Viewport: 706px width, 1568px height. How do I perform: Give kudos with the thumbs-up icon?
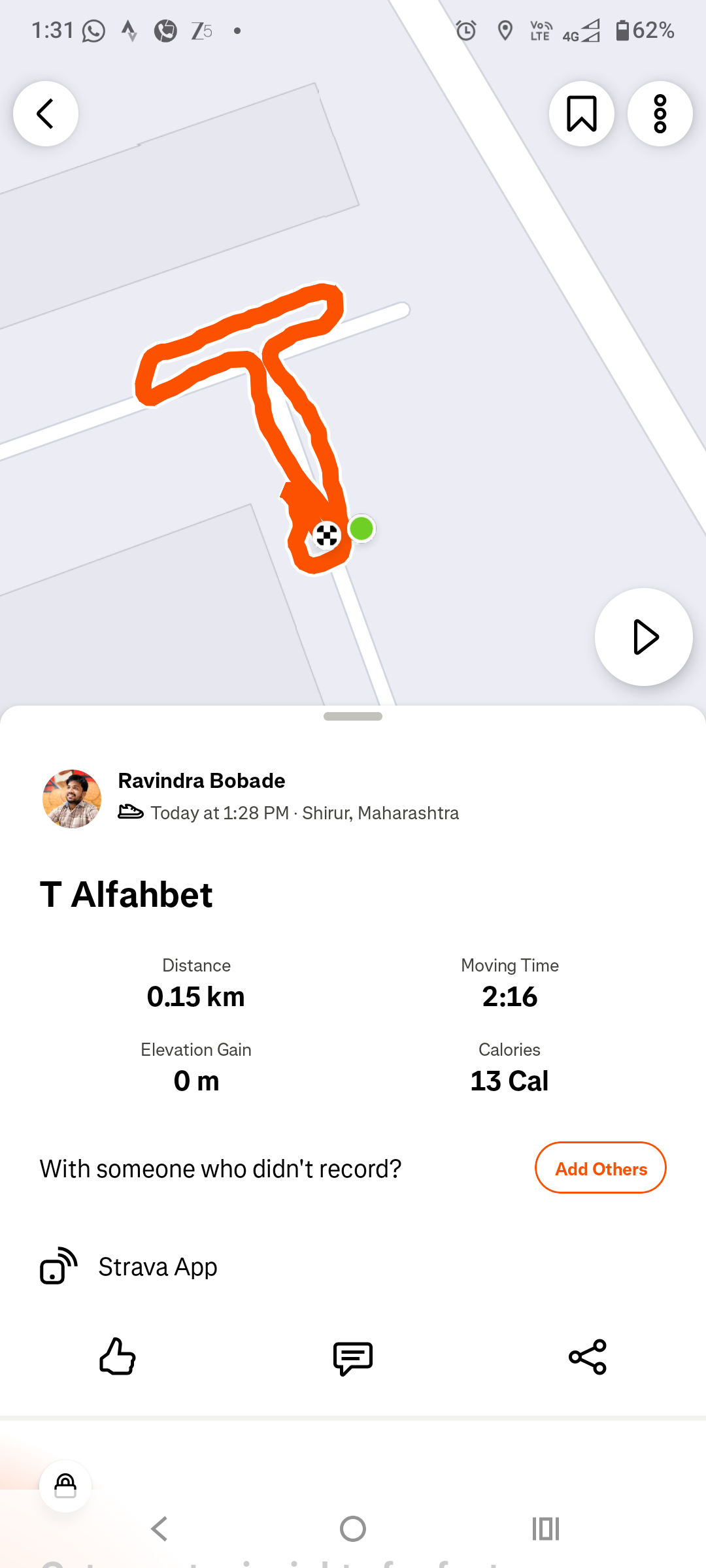(118, 1357)
